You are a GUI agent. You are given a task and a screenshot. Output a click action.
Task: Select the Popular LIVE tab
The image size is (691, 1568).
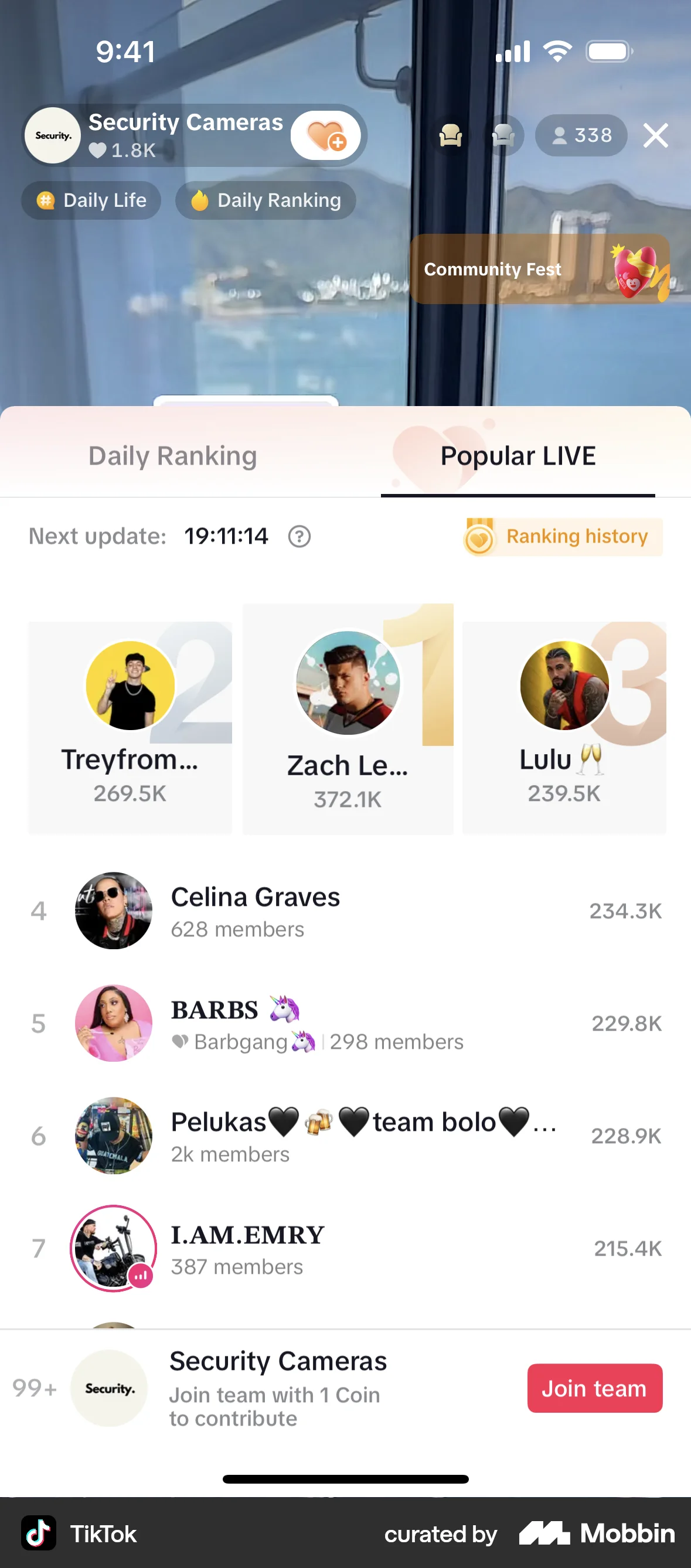(x=518, y=455)
